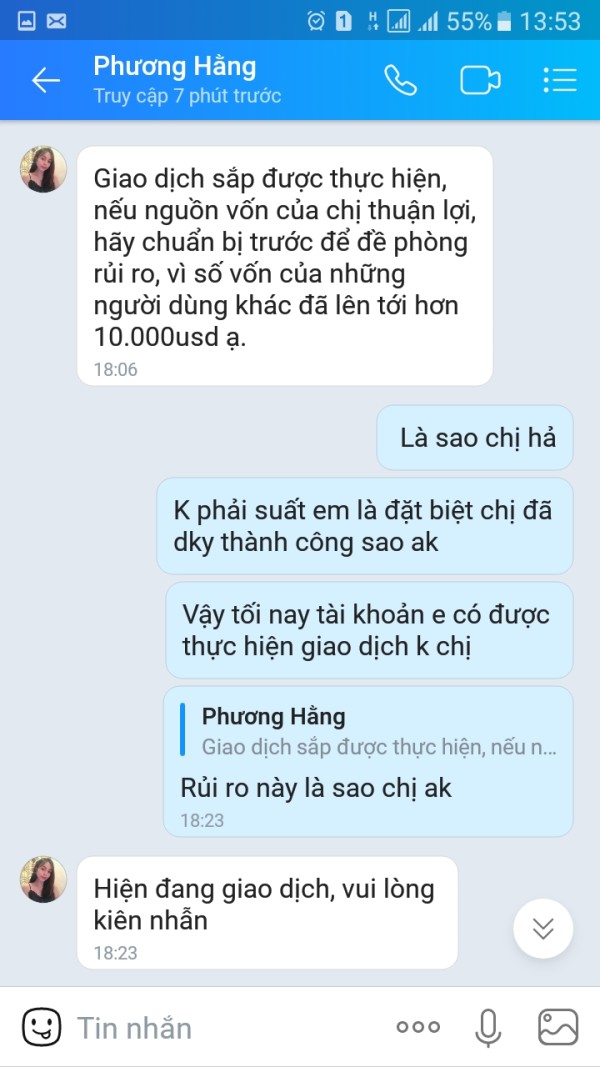Open Phương Hằng's profile from the header name

[x=175, y=67]
